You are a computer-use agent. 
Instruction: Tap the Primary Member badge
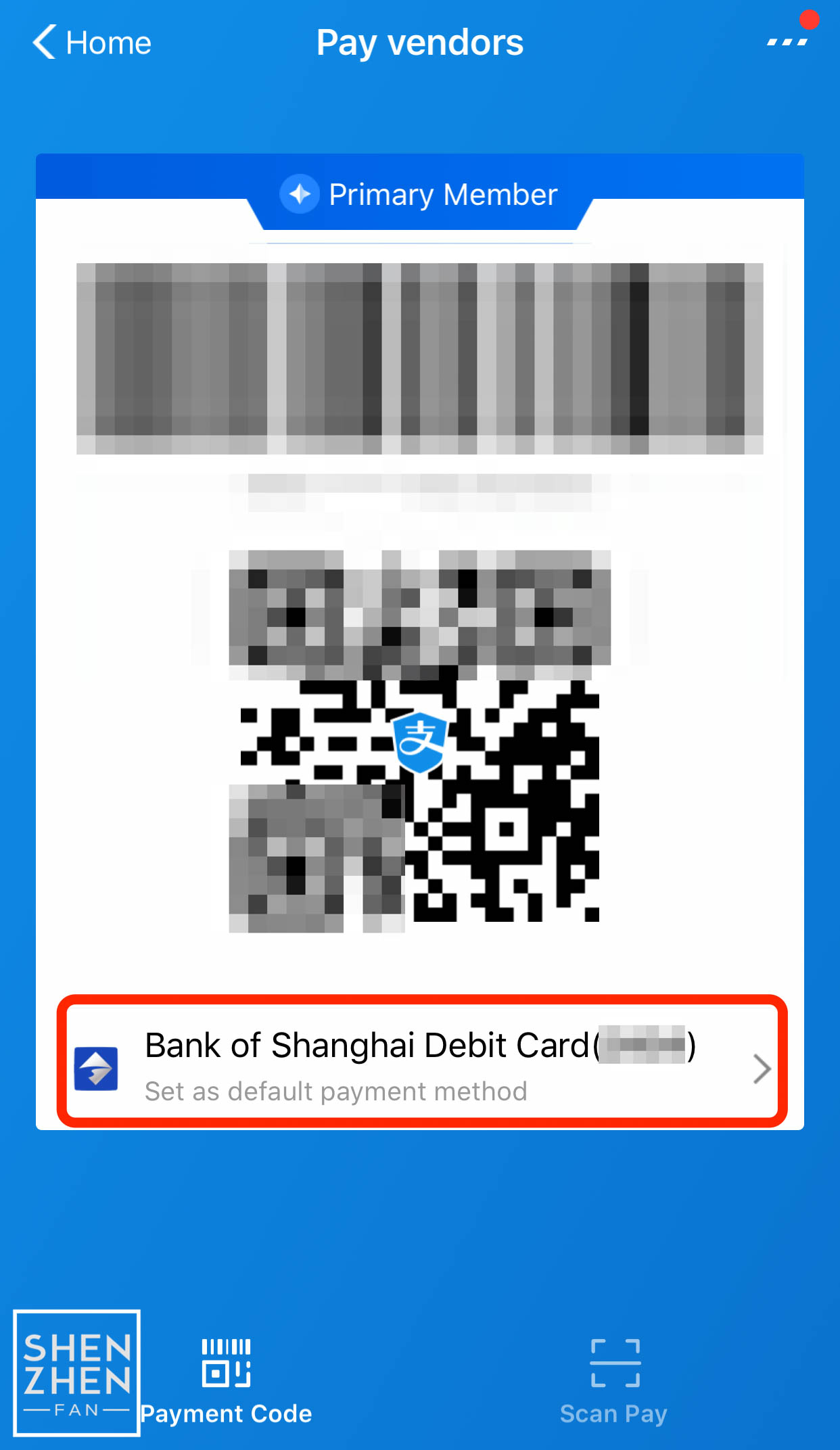[x=420, y=194]
